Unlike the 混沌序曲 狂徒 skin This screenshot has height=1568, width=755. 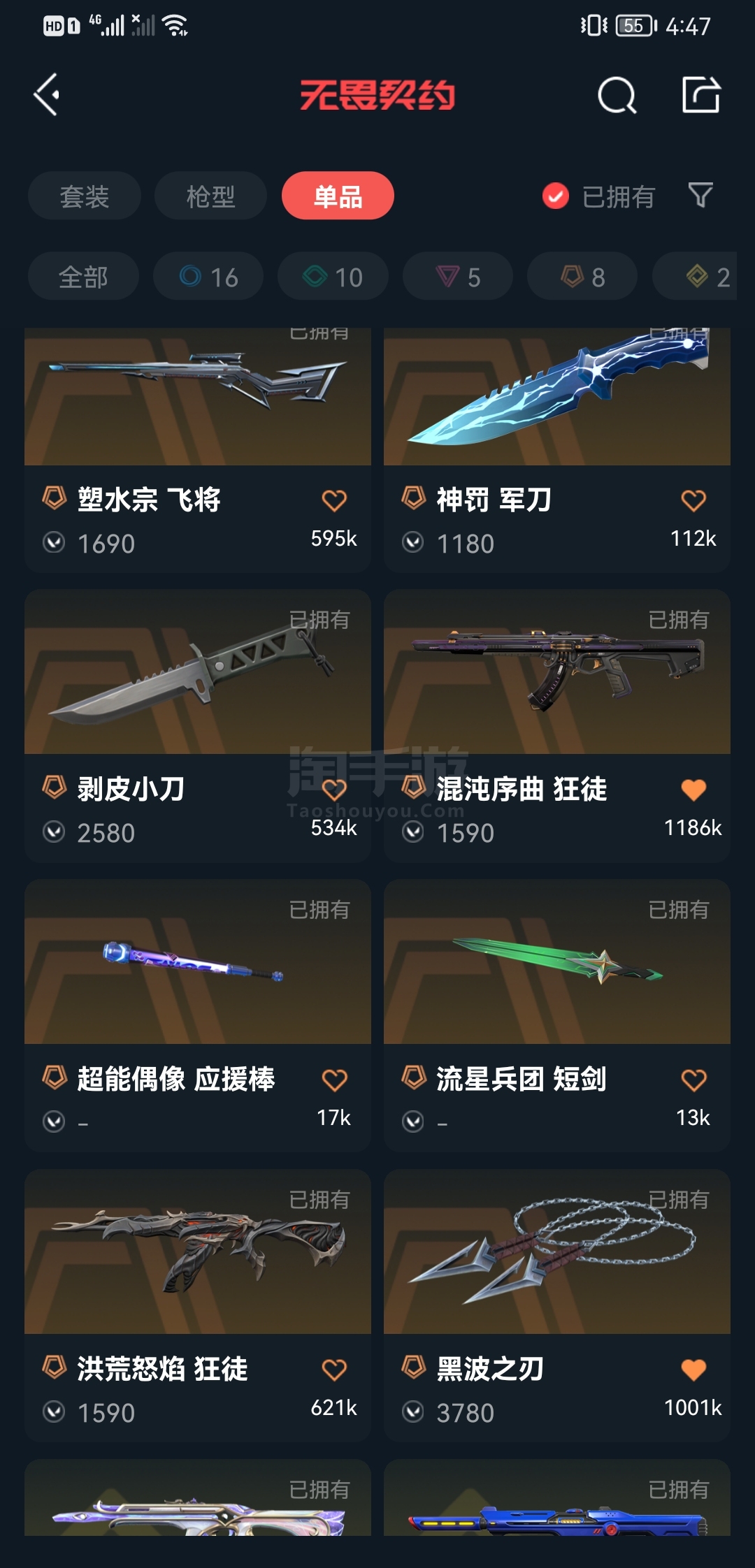(x=693, y=790)
